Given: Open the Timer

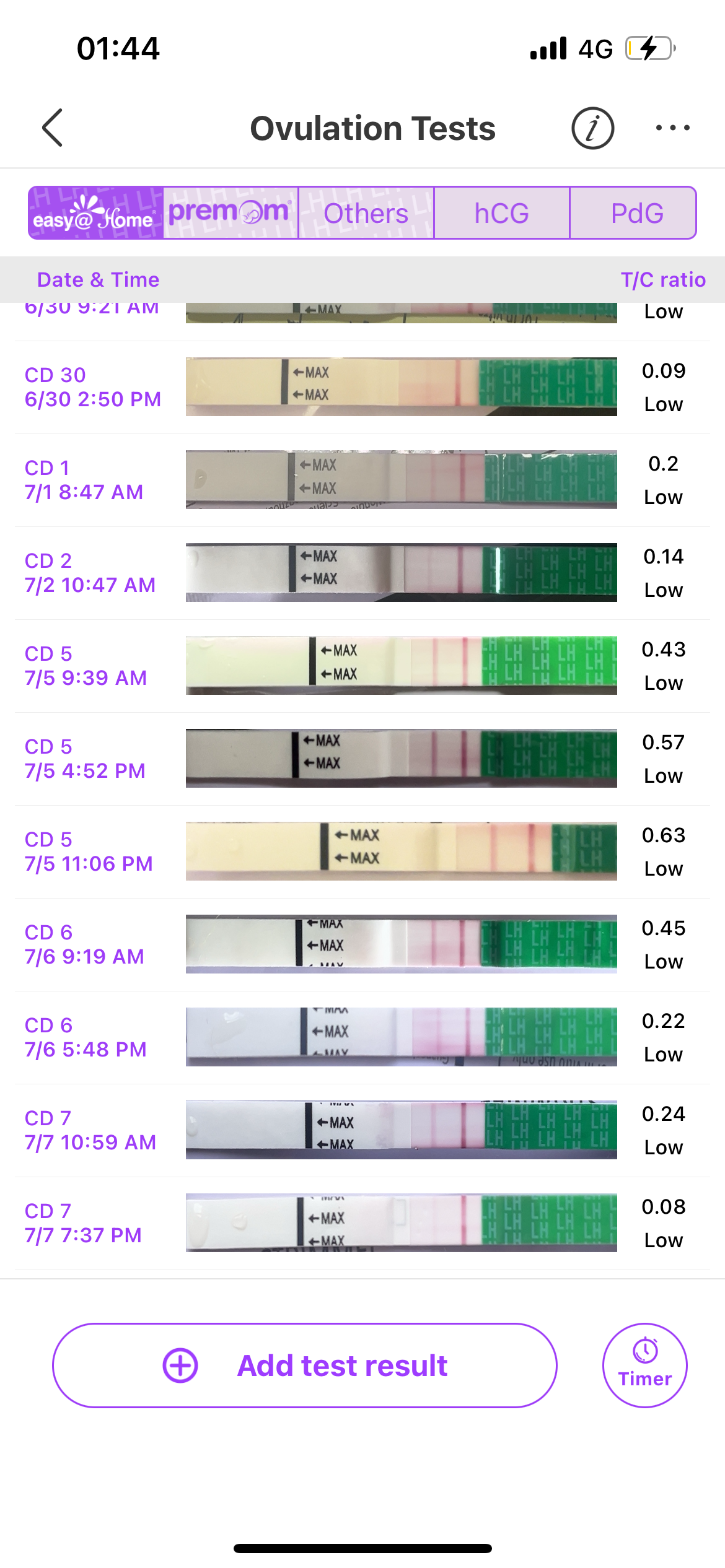Looking at the screenshot, I should point(644,1365).
